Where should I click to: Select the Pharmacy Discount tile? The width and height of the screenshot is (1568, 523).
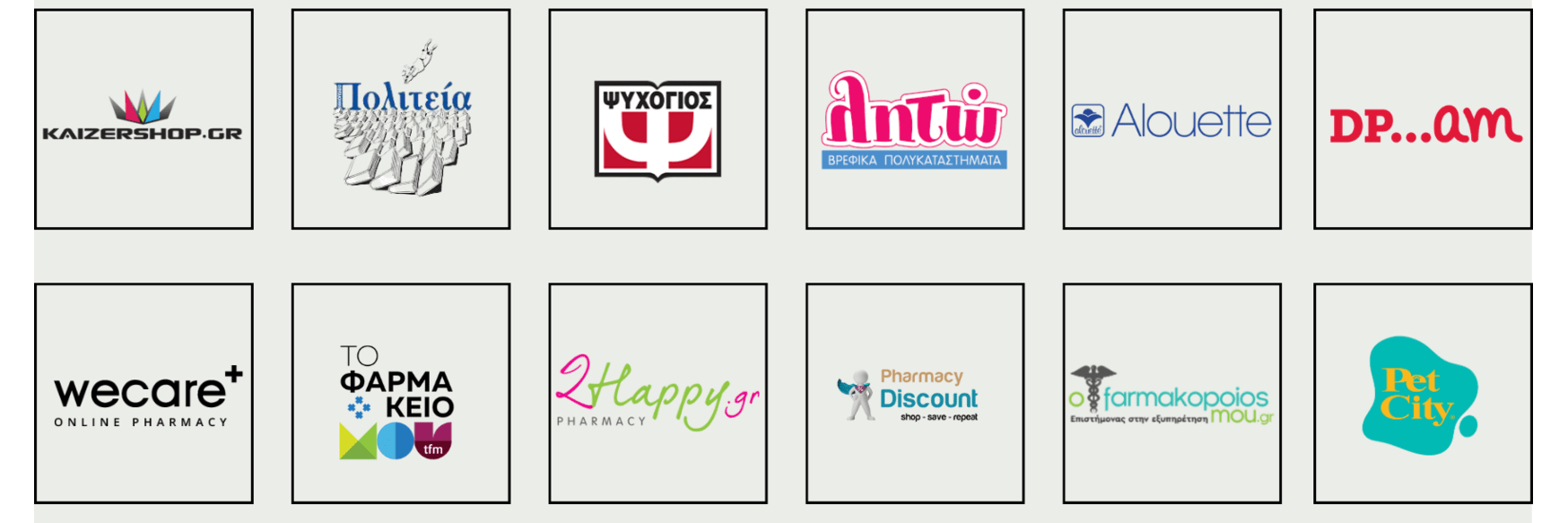pyautogui.click(x=915, y=394)
